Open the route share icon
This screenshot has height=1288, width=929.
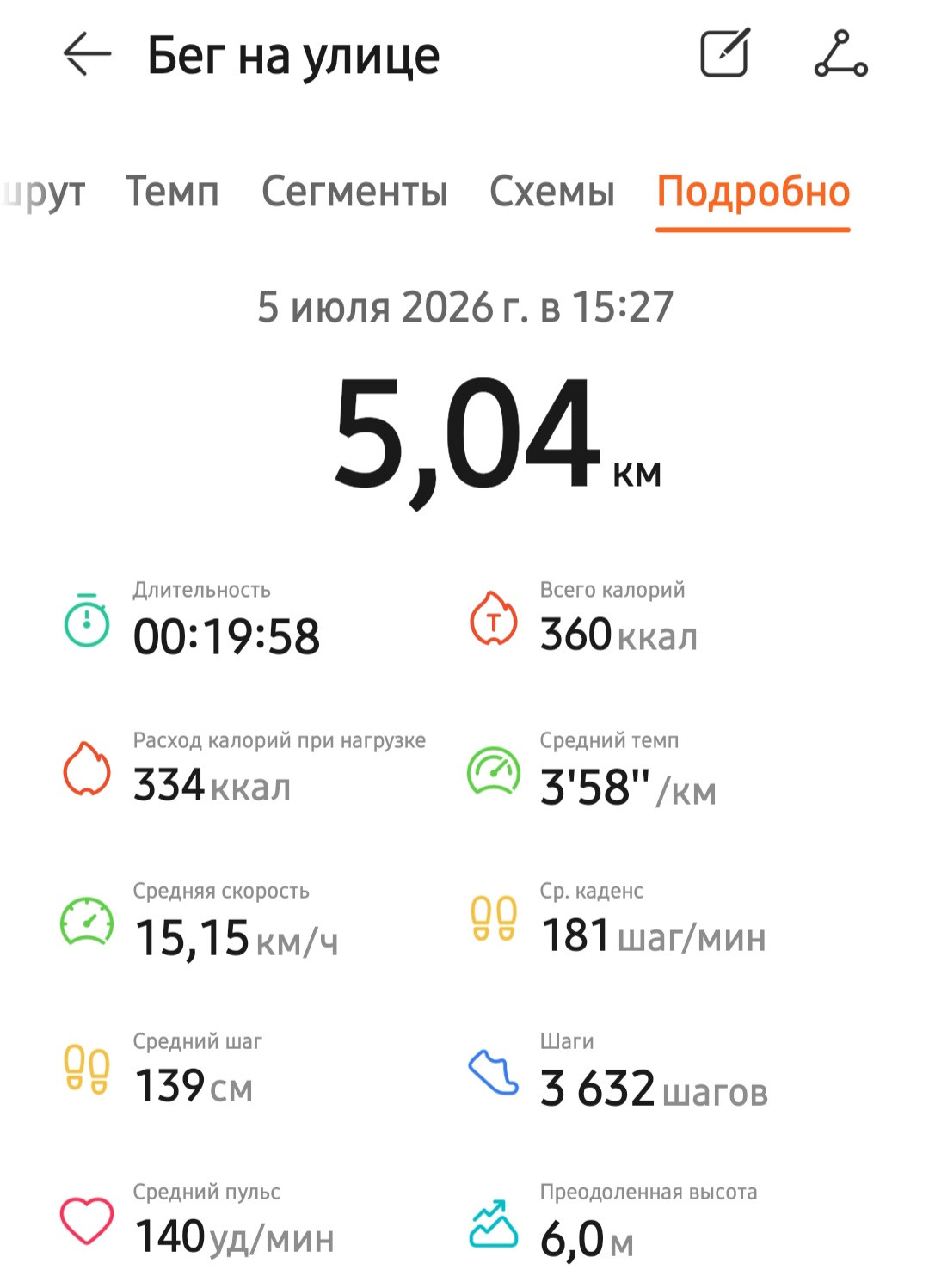tap(840, 53)
